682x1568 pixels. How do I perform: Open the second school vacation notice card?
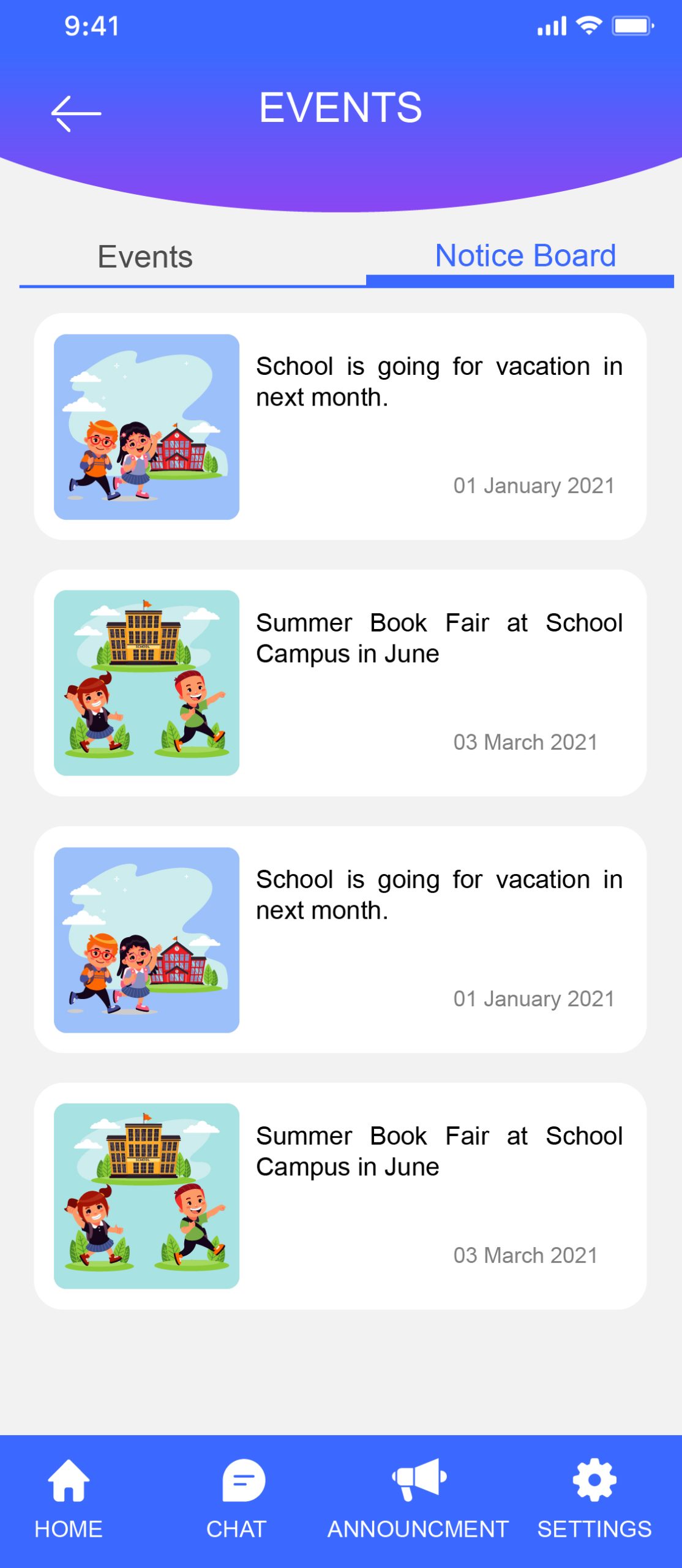click(x=340, y=939)
